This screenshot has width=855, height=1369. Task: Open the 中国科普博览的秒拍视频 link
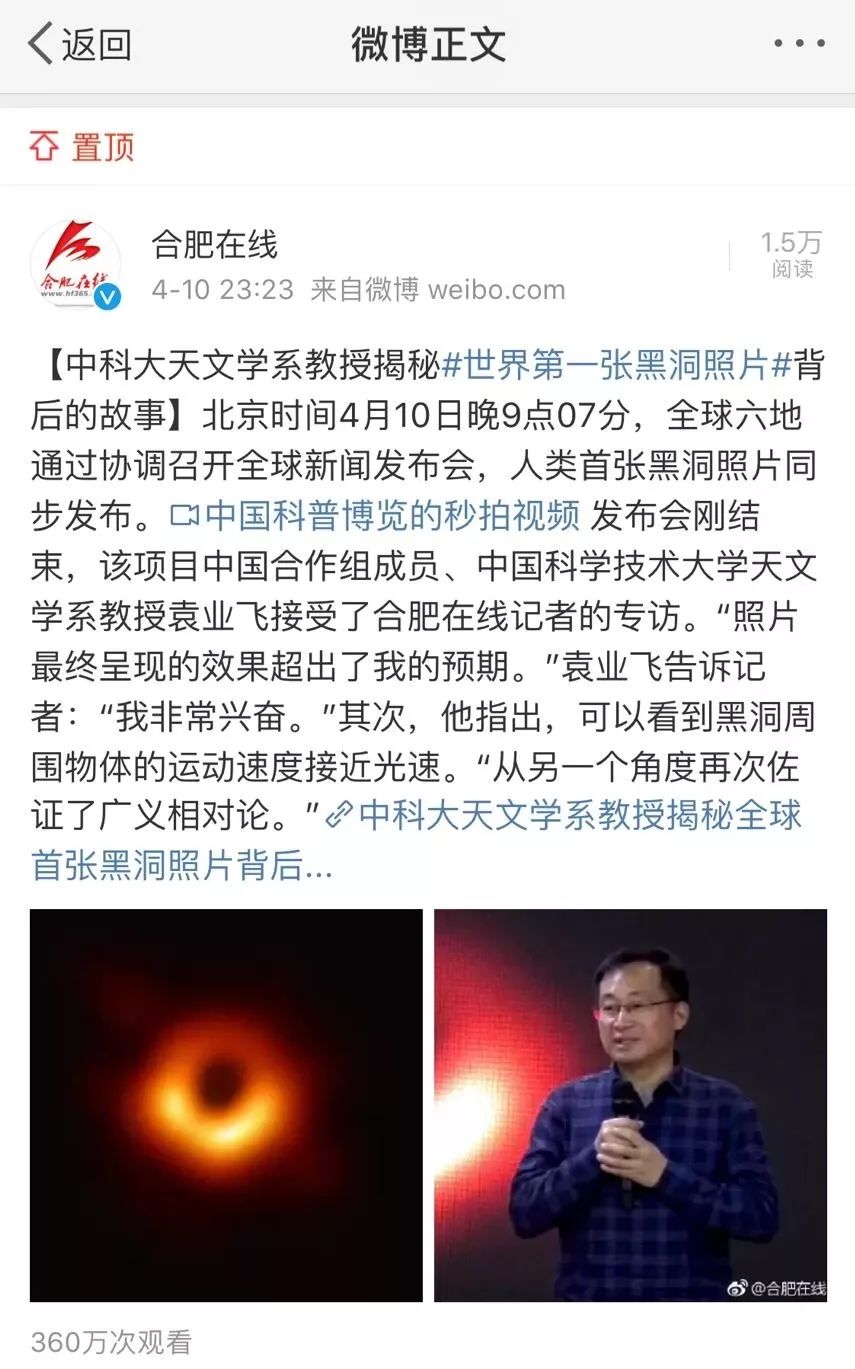pyautogui.click(x=375, y=516)
